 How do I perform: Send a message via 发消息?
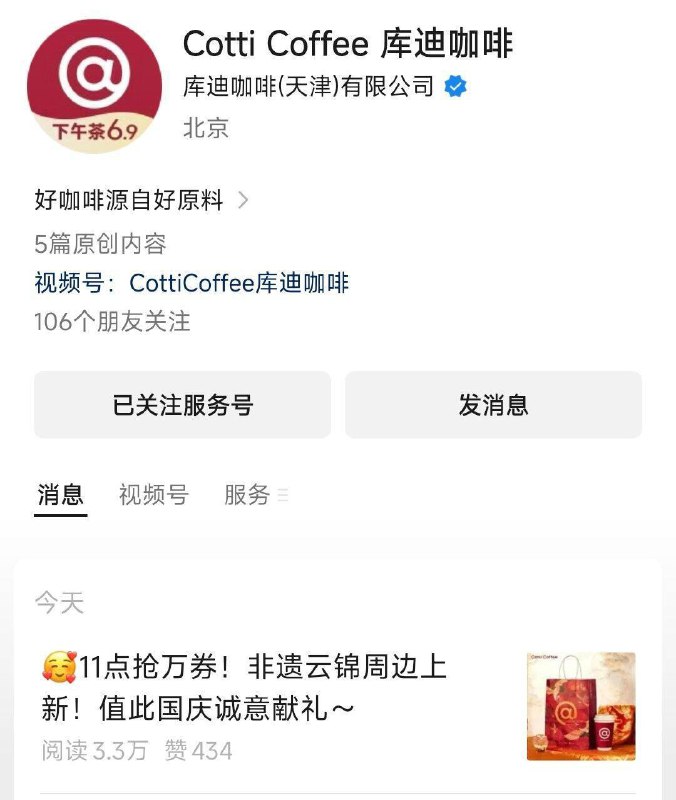coord(493,405)
